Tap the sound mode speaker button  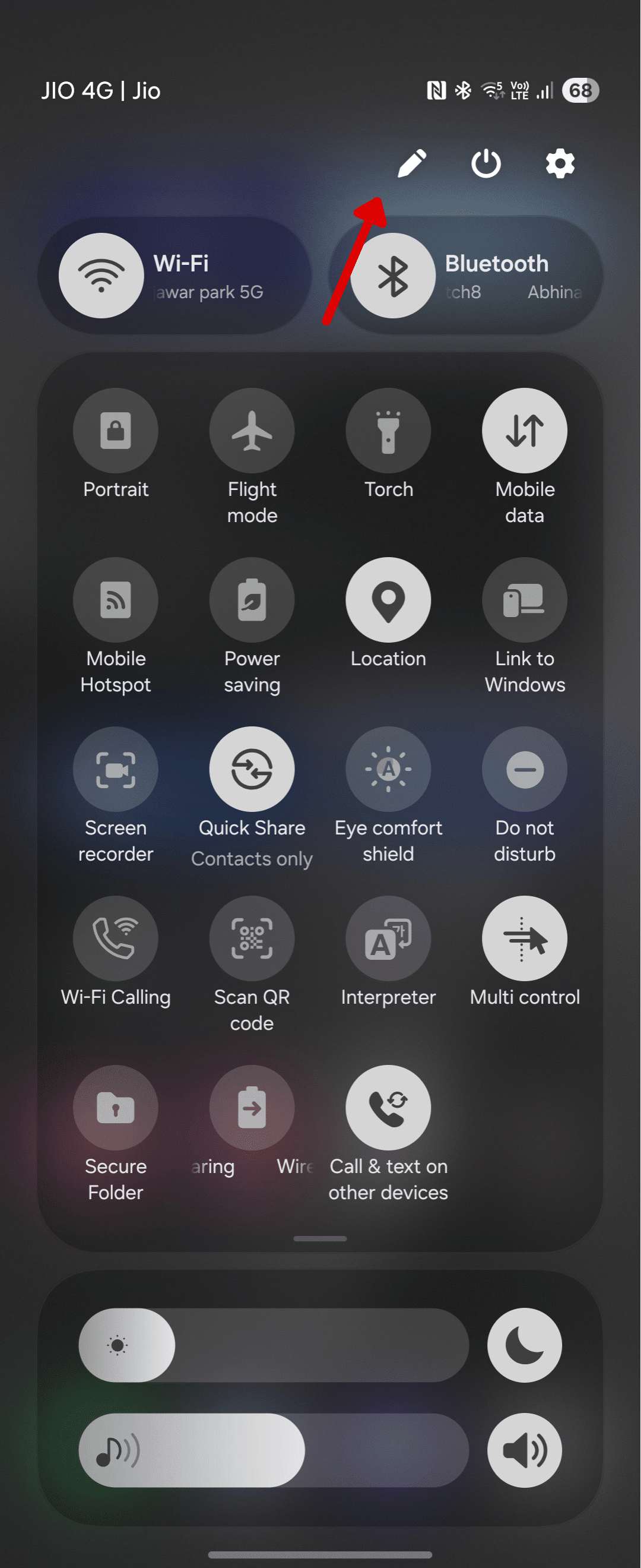[524, 1450]
